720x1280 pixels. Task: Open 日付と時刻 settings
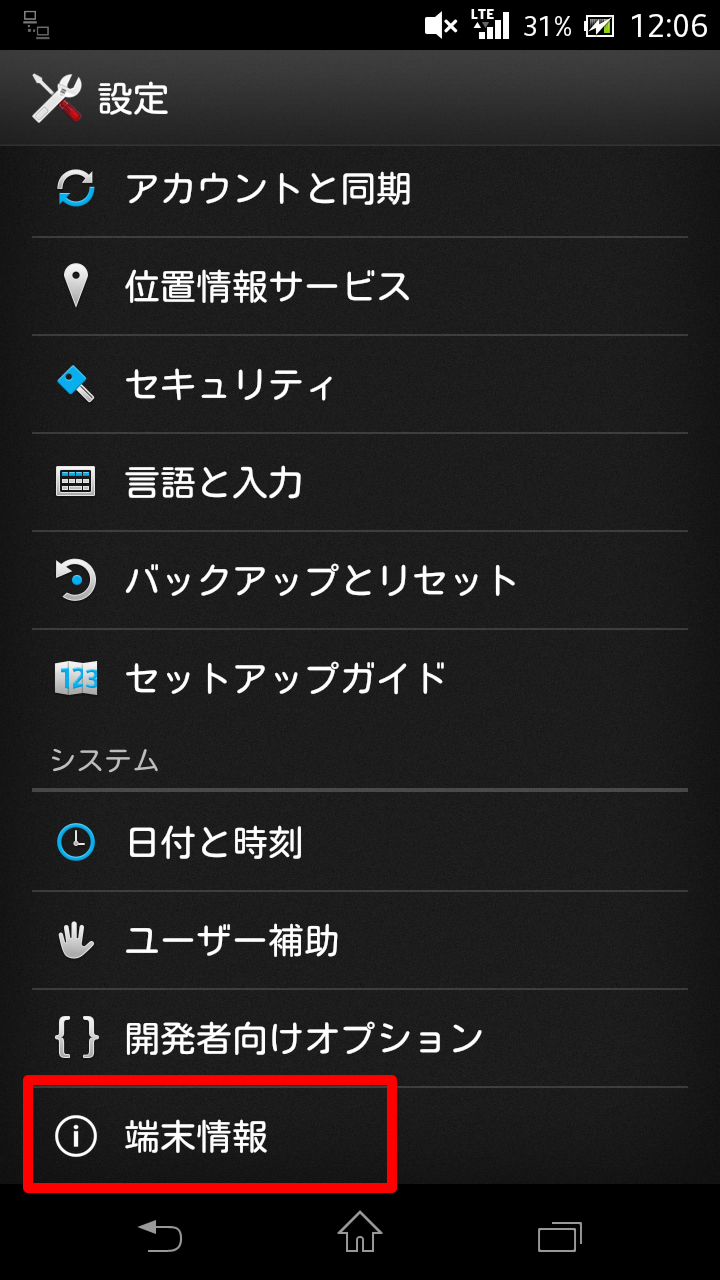[360, 842]
